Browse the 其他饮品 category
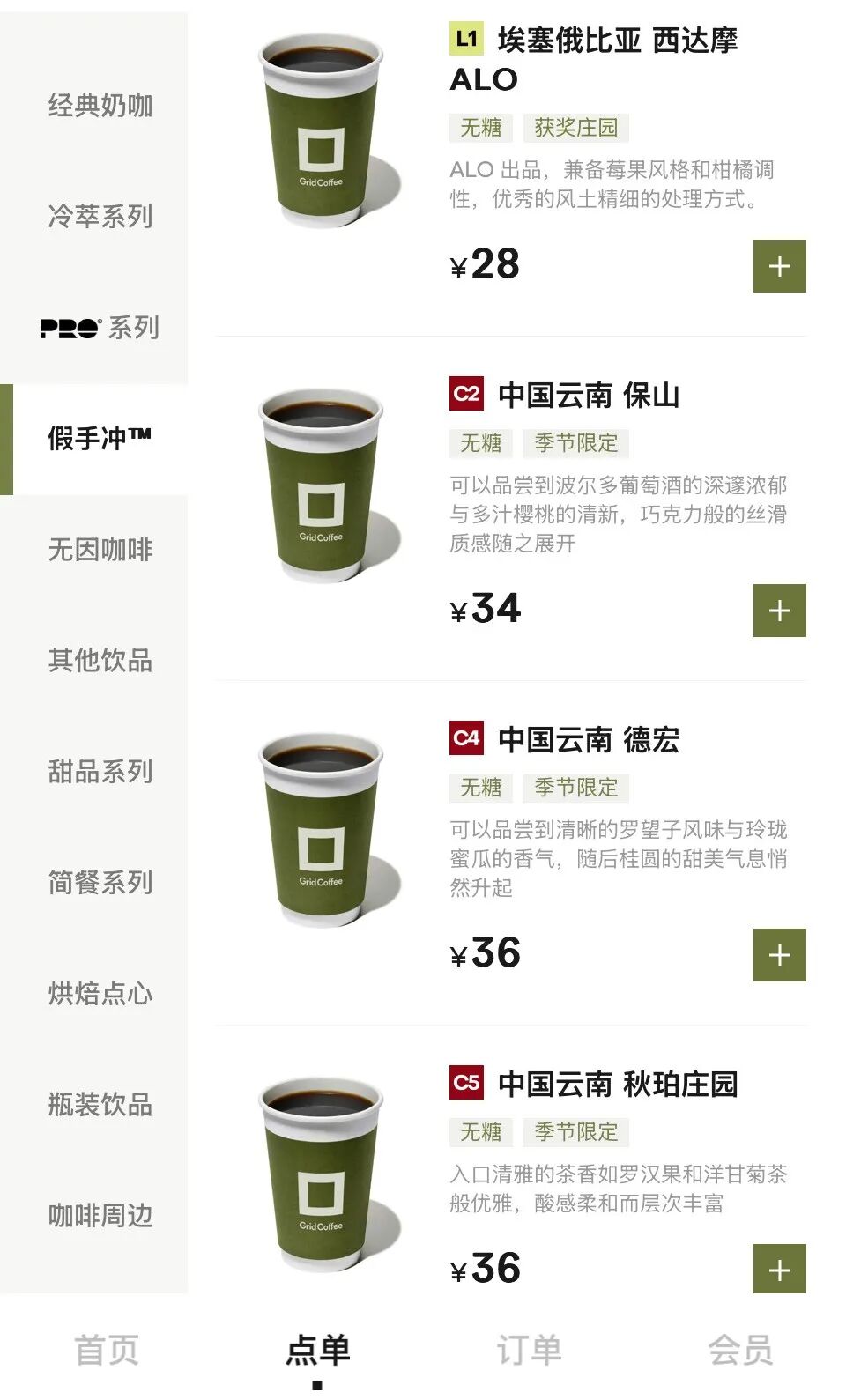Viewport: 846px width, 1400px height. click(100, 661)
